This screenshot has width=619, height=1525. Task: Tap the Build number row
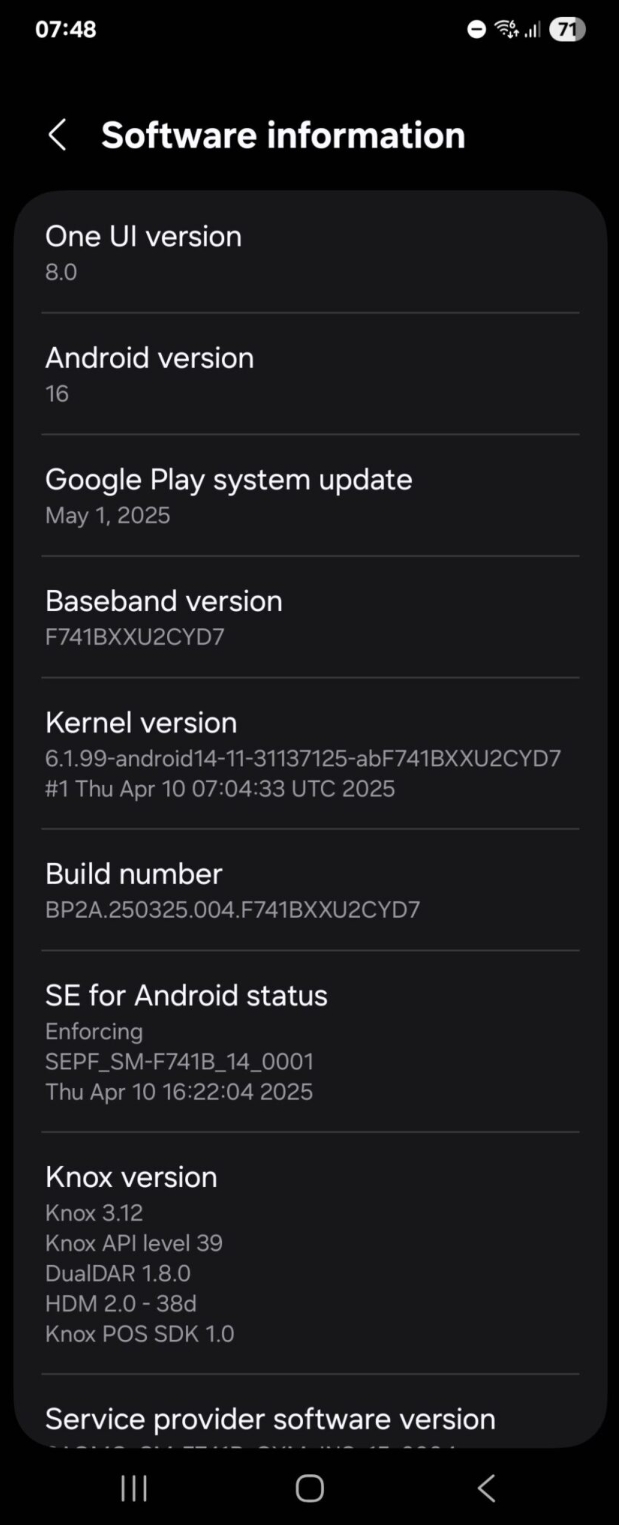(x=310, y=890)
